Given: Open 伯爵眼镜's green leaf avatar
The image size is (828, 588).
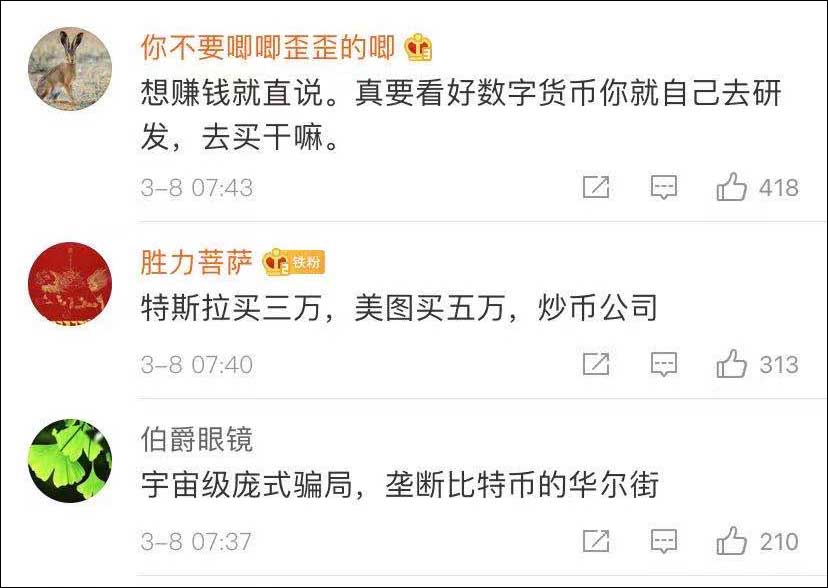Looking at the screenshot, I should coord(69,460).
